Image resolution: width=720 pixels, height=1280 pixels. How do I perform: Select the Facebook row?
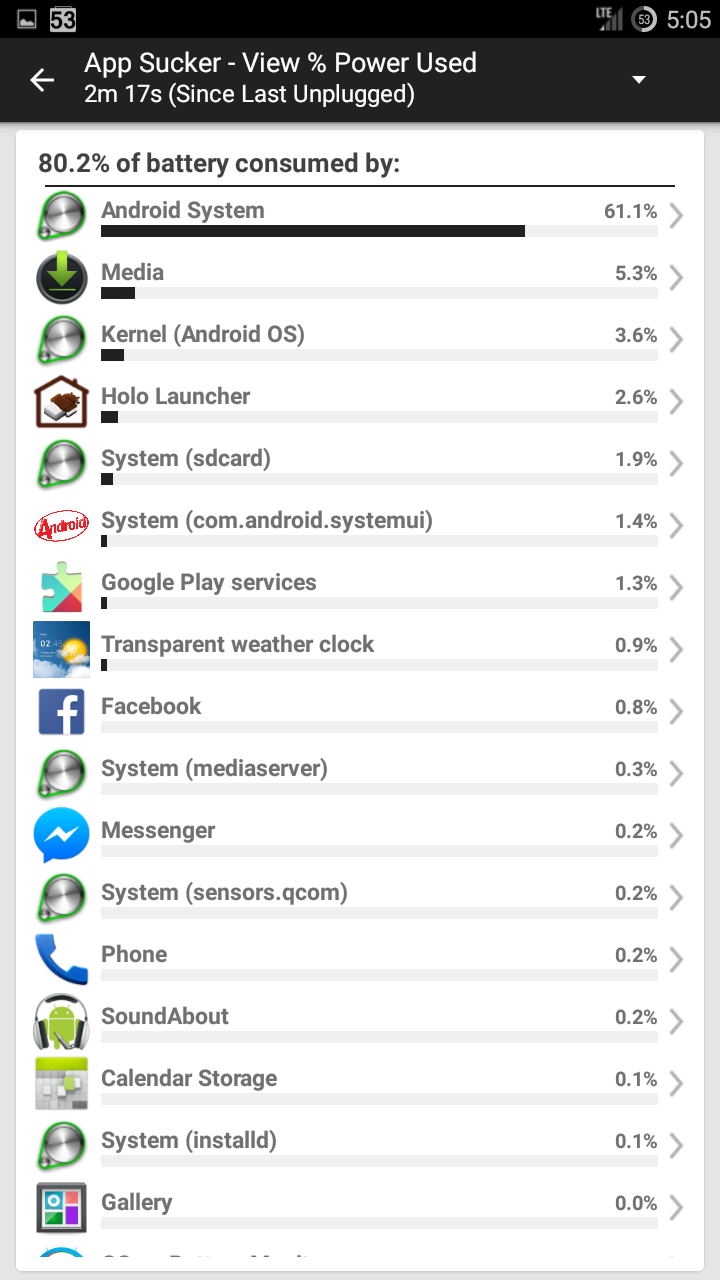[x=360, y=712]
